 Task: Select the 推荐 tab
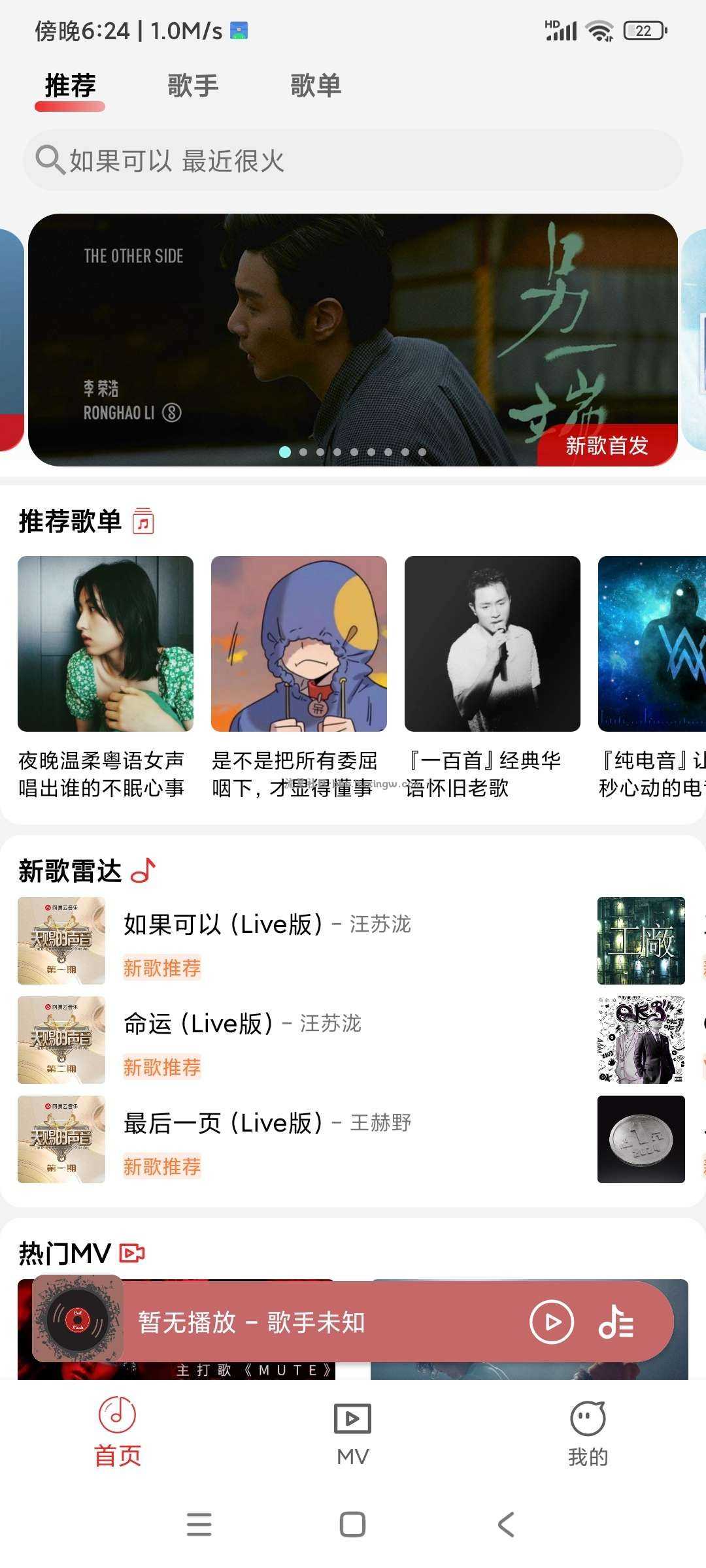pos(68,86)
